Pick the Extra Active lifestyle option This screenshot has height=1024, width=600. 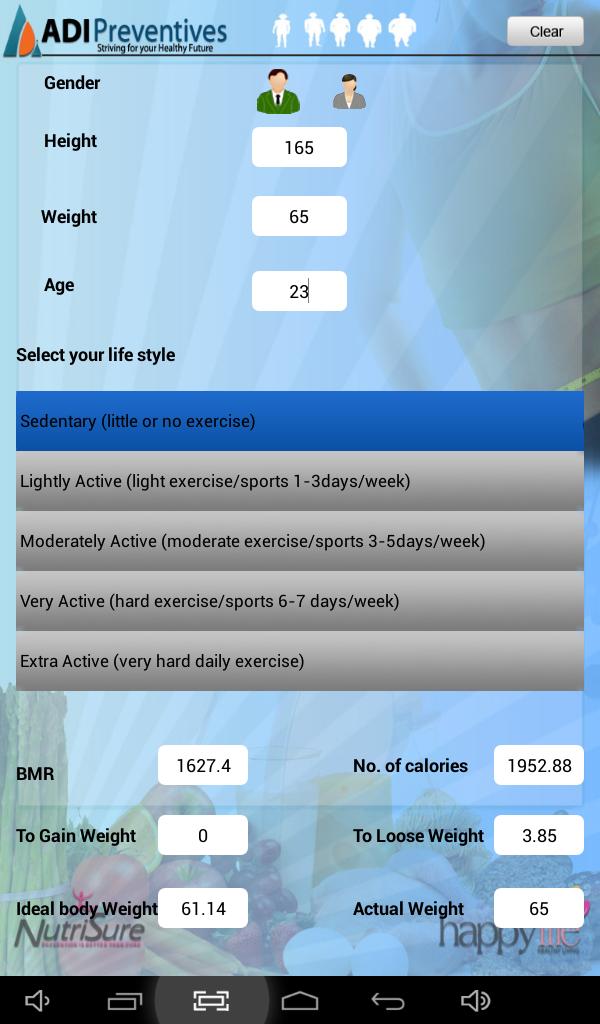[300, 661]
